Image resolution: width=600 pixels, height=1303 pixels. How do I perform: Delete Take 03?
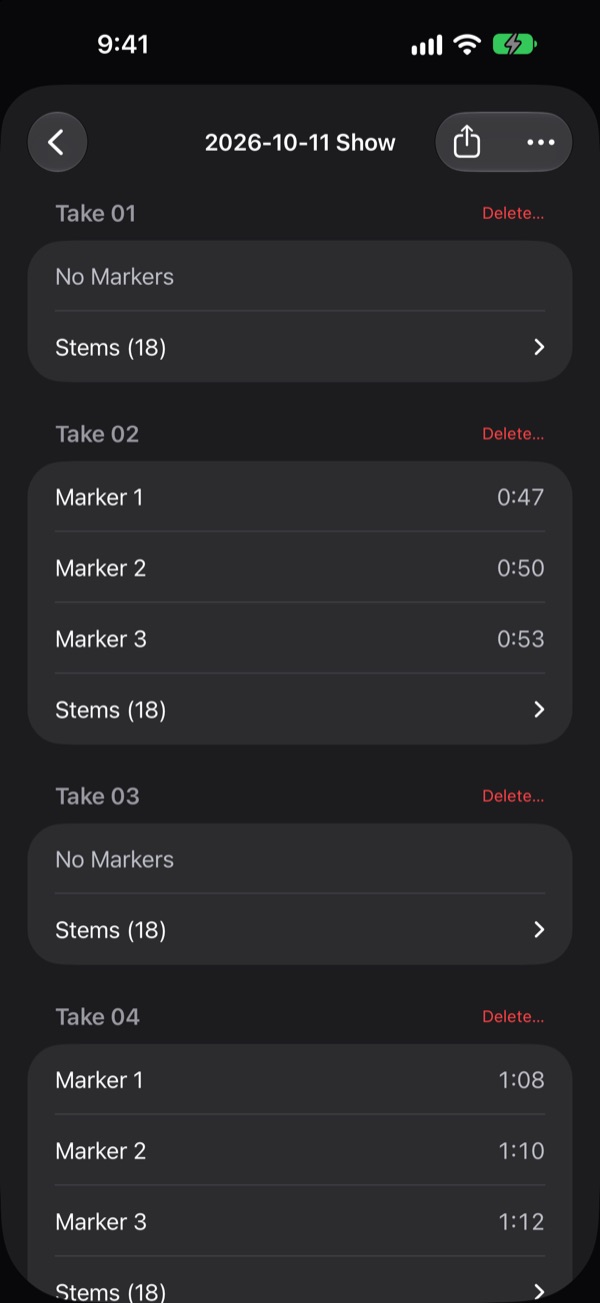coord(513,796)
